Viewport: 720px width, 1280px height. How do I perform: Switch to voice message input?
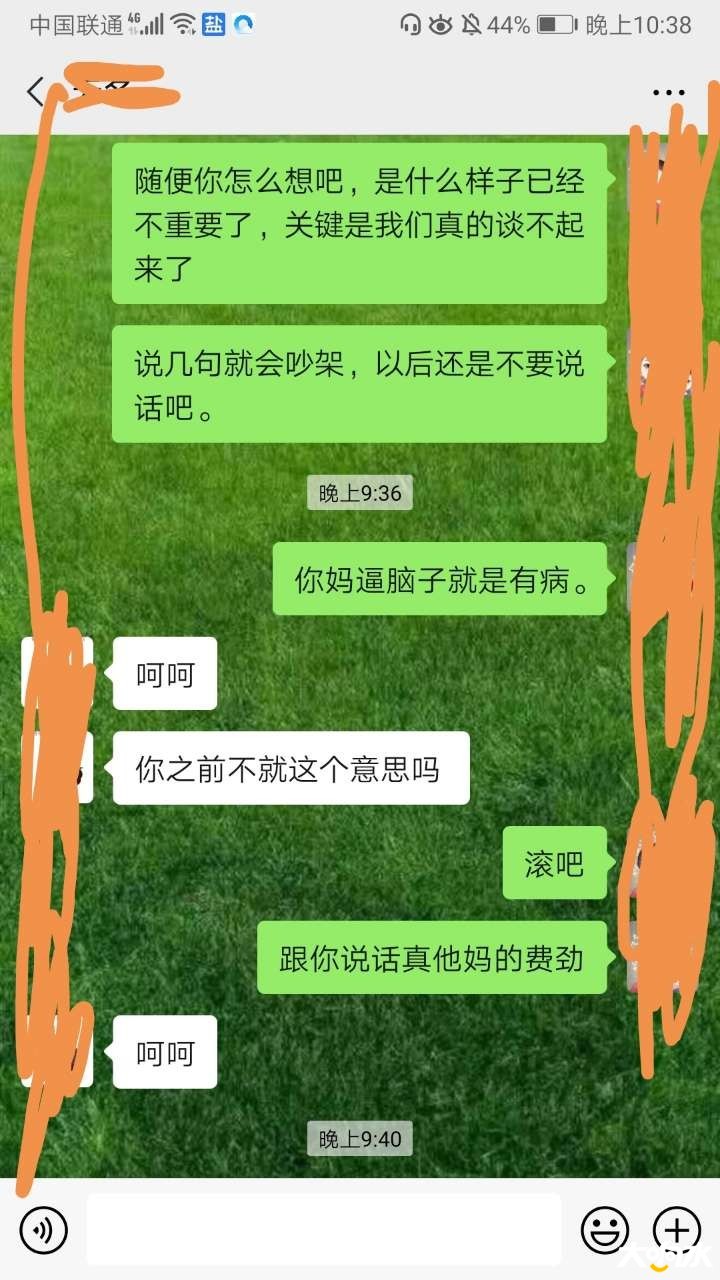(43, 1230)
